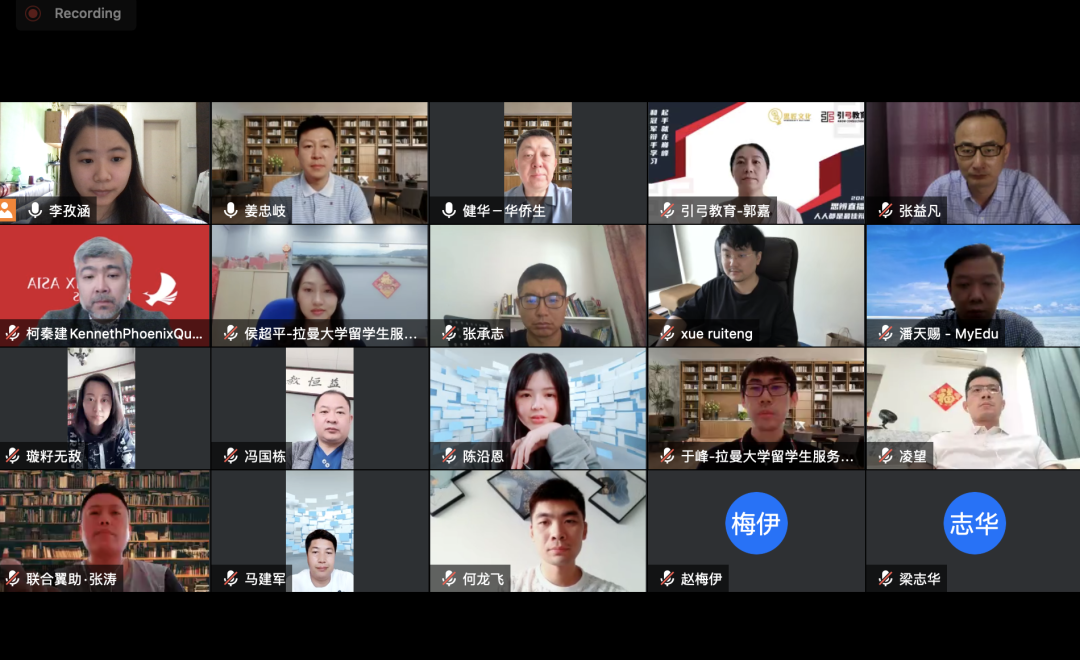Open 姜忠岐's video tile

[x=320, y=162]
